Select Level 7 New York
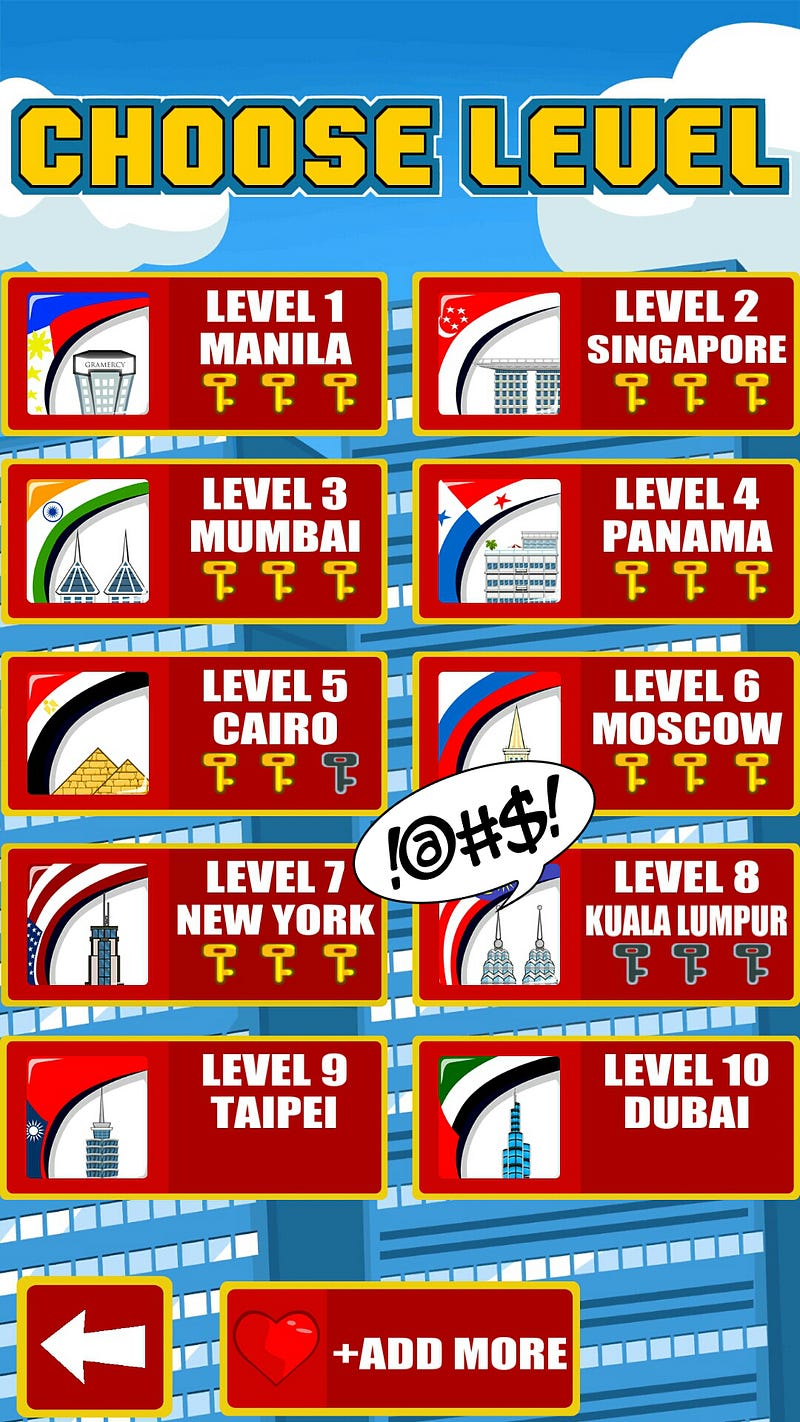This screenshot has height=1422, width=800. 194,925
